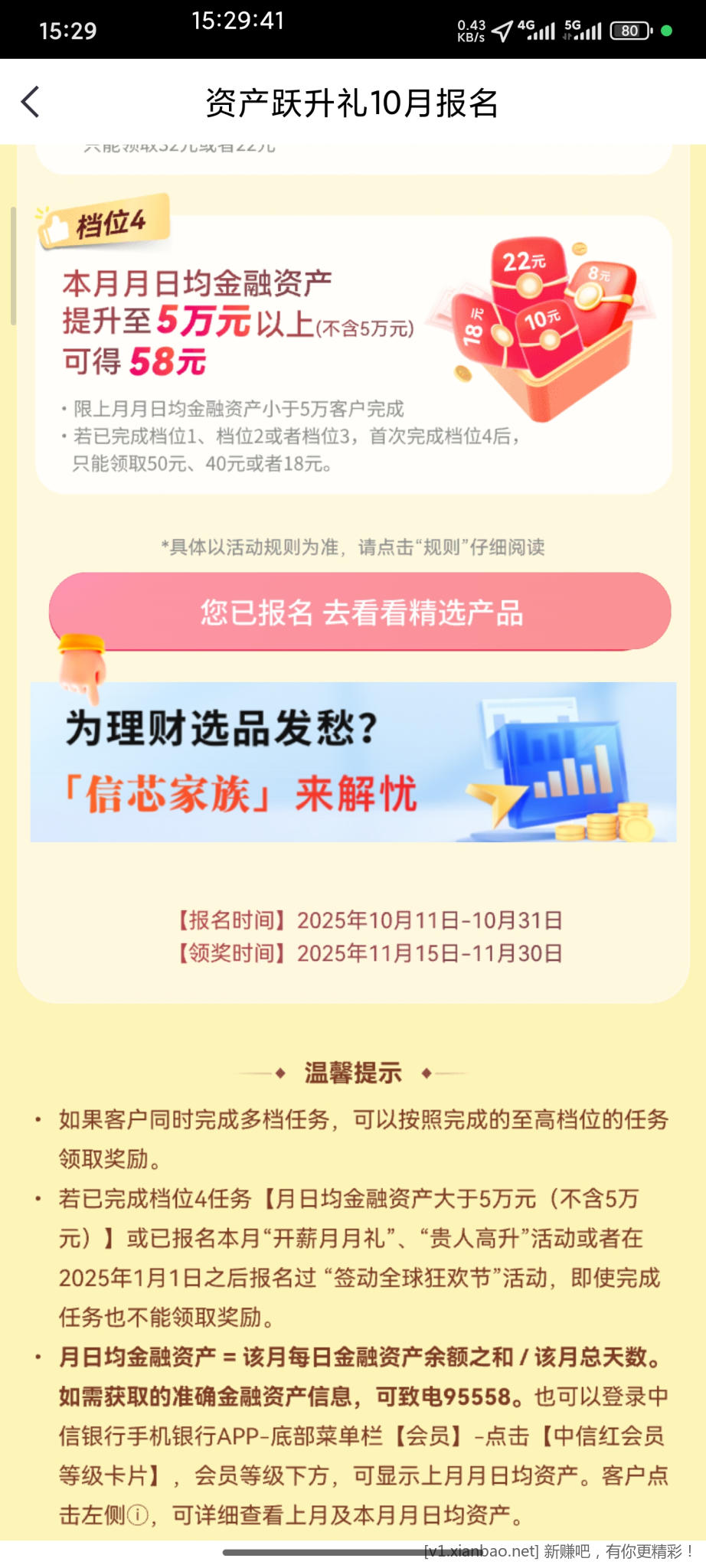Go back from the 资产跃升礼10月报名 page
This screenshot has width=706, height=1568.
[x=31, y=102]
